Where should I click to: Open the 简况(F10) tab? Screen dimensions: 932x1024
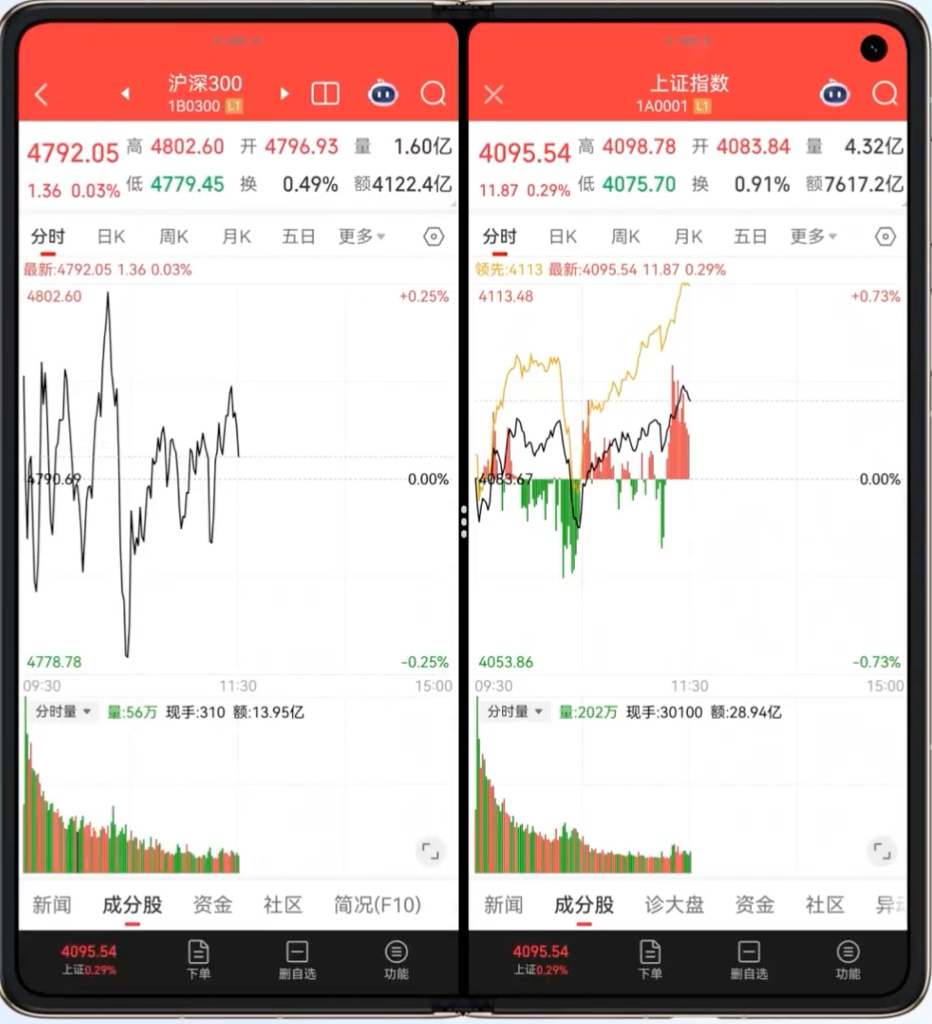(378, 904)
